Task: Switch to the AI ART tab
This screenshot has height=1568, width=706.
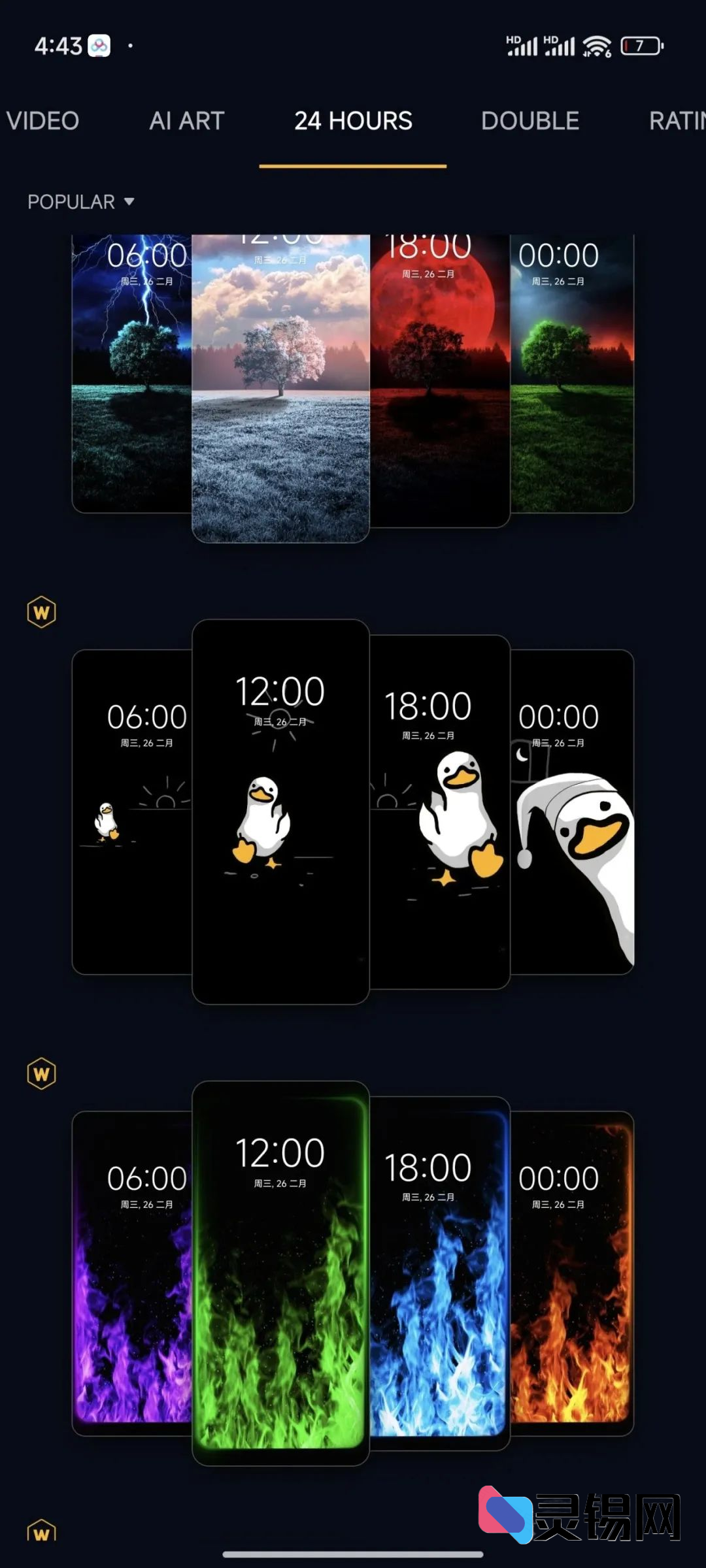Action: (187, 121)
